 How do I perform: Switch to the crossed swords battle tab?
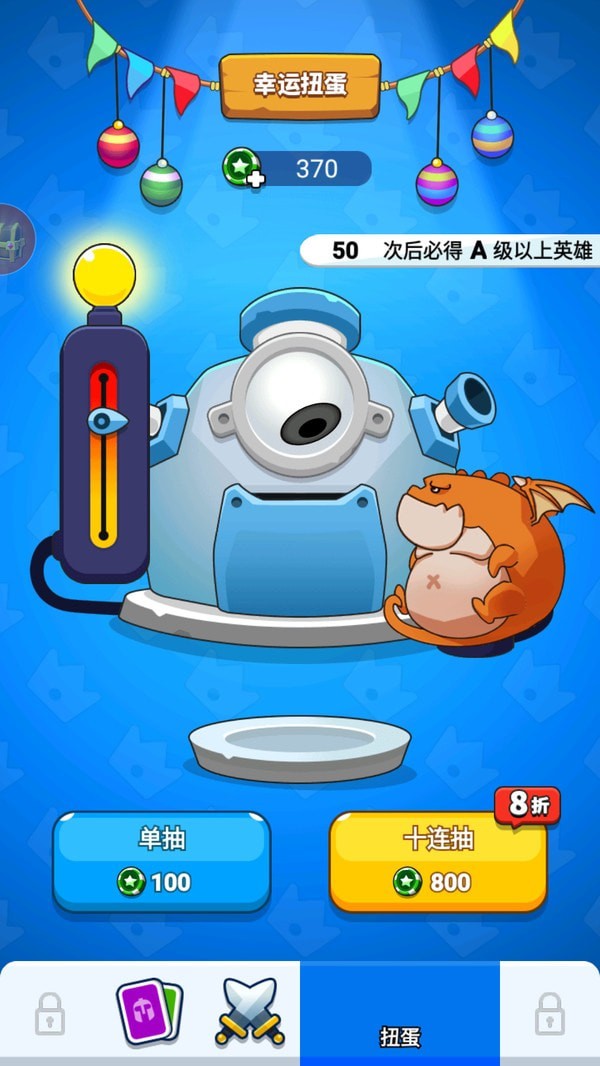tap(250, 1012)
